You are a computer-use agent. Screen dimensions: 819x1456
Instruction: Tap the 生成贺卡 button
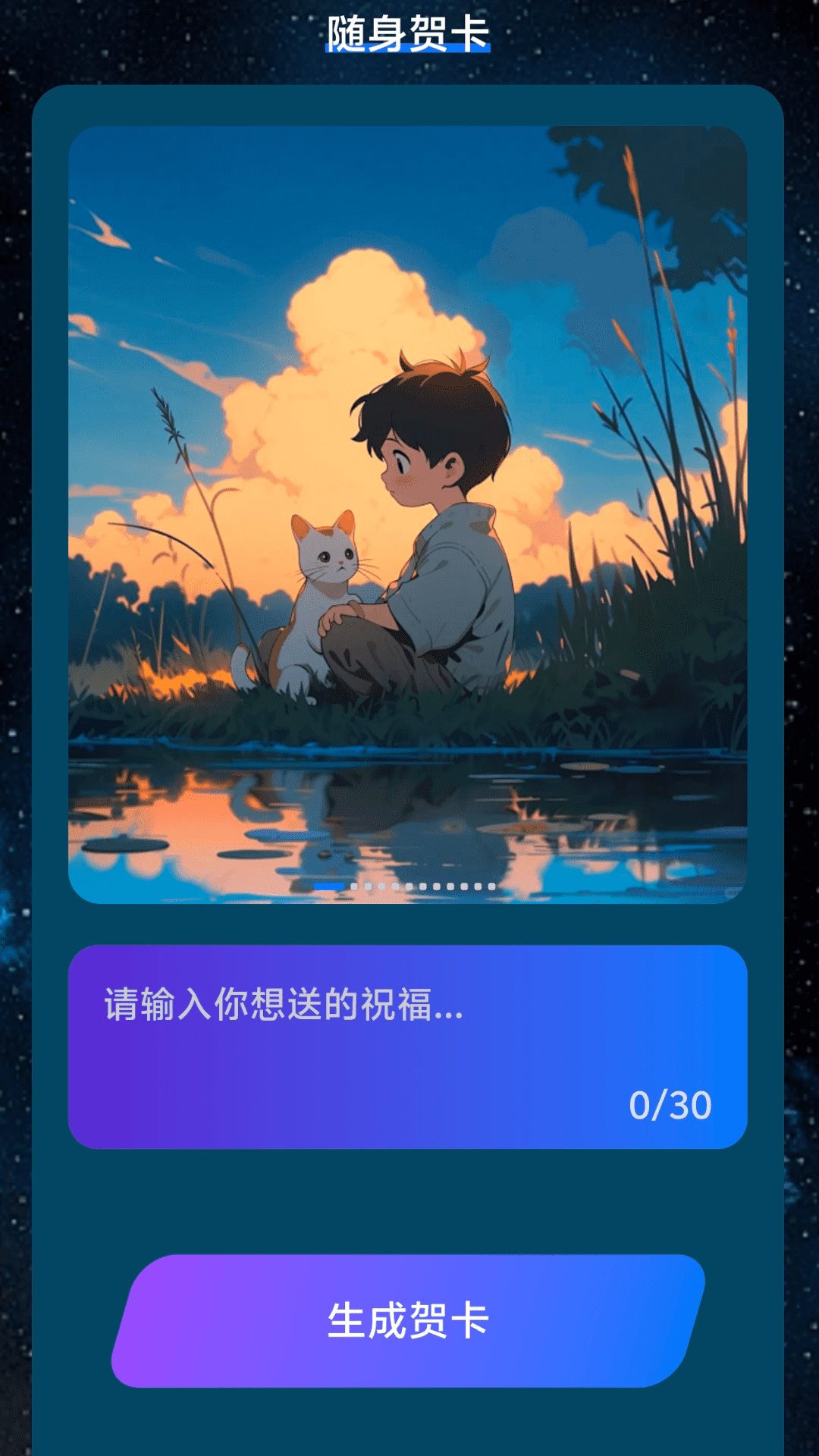point(408,1320)
